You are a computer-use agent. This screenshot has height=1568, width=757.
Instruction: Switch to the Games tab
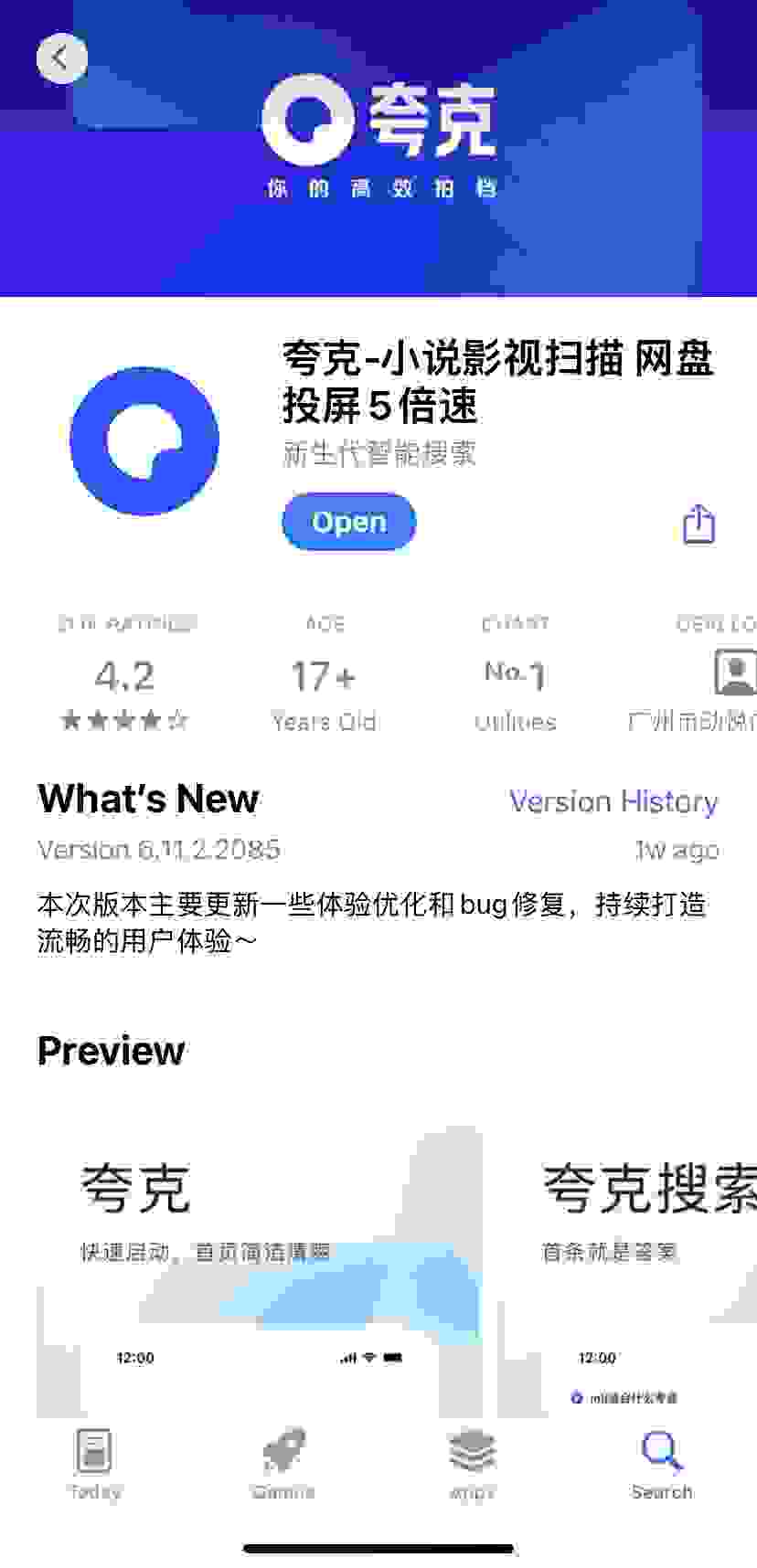point(283,1465)
